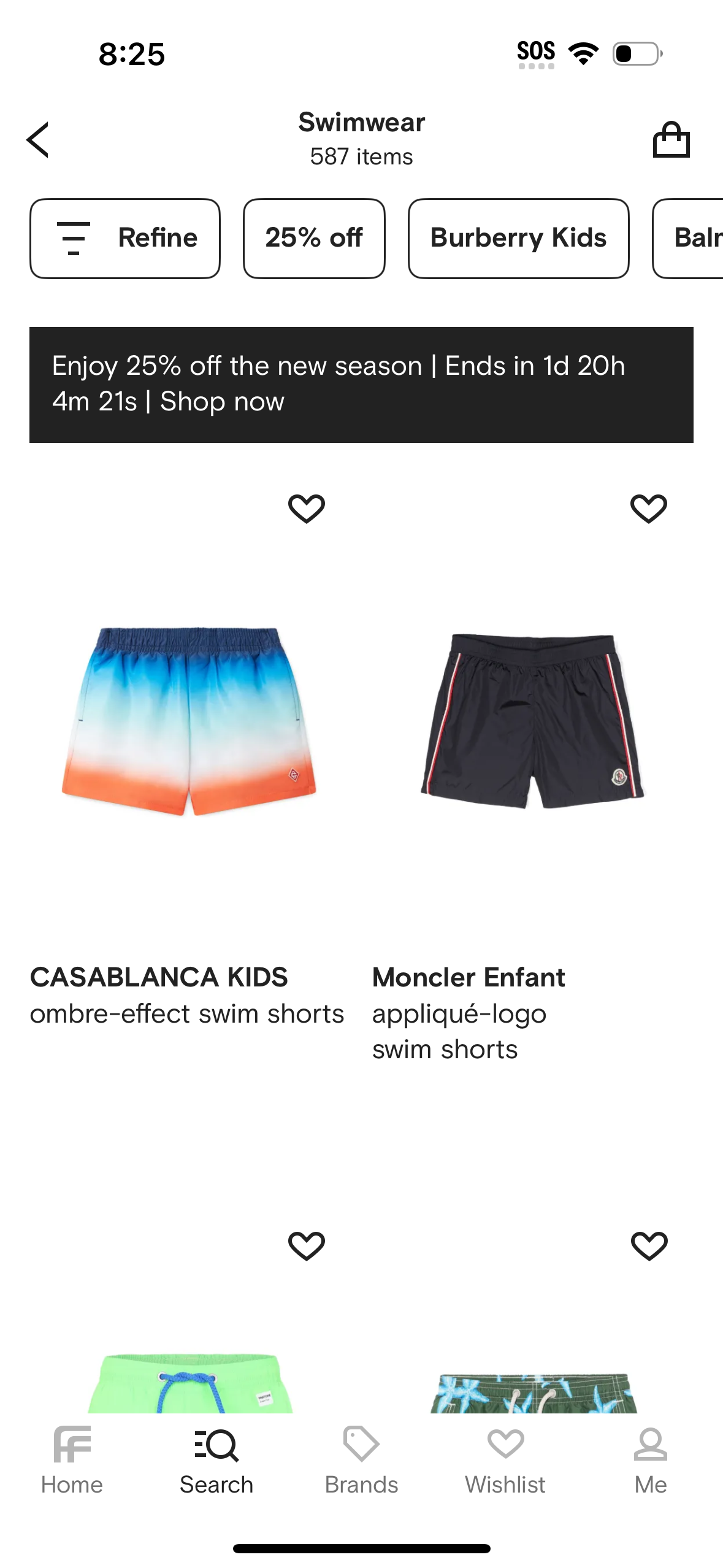Filter results by Burberry Kids
The image size is (723, 1568).
(518, 238)
